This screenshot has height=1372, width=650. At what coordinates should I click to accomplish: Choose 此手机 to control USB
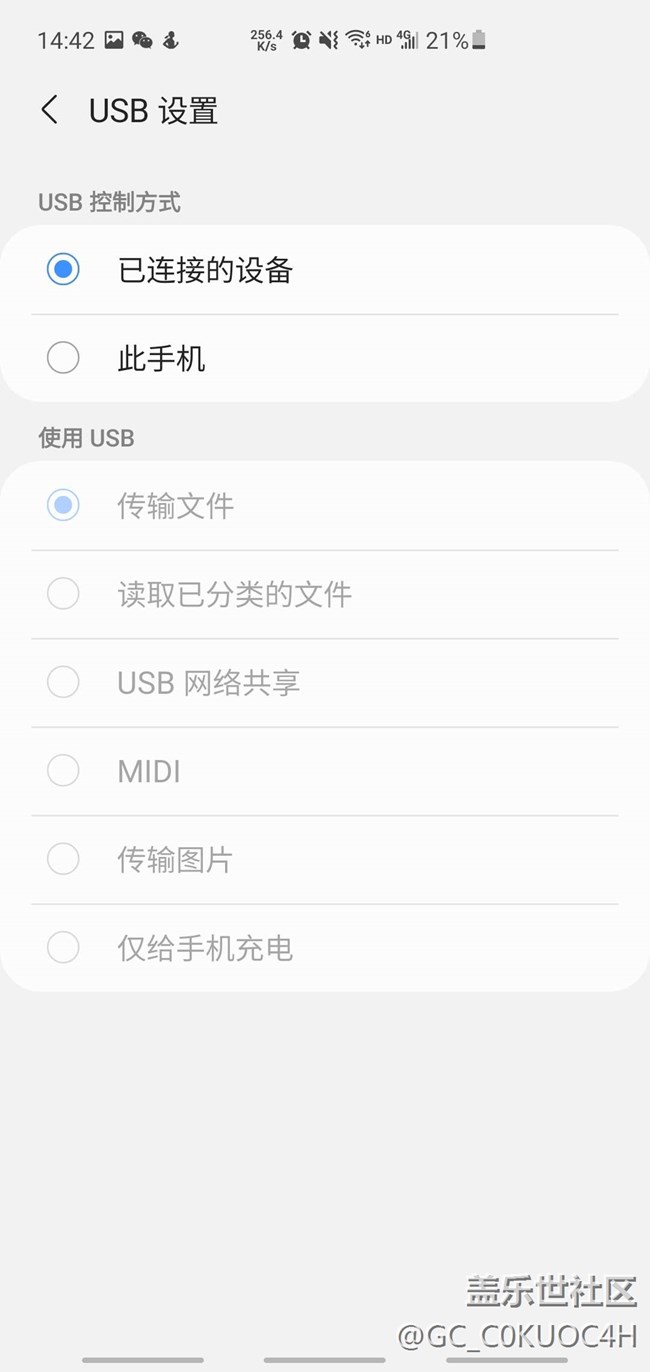(x=325, y=358)
